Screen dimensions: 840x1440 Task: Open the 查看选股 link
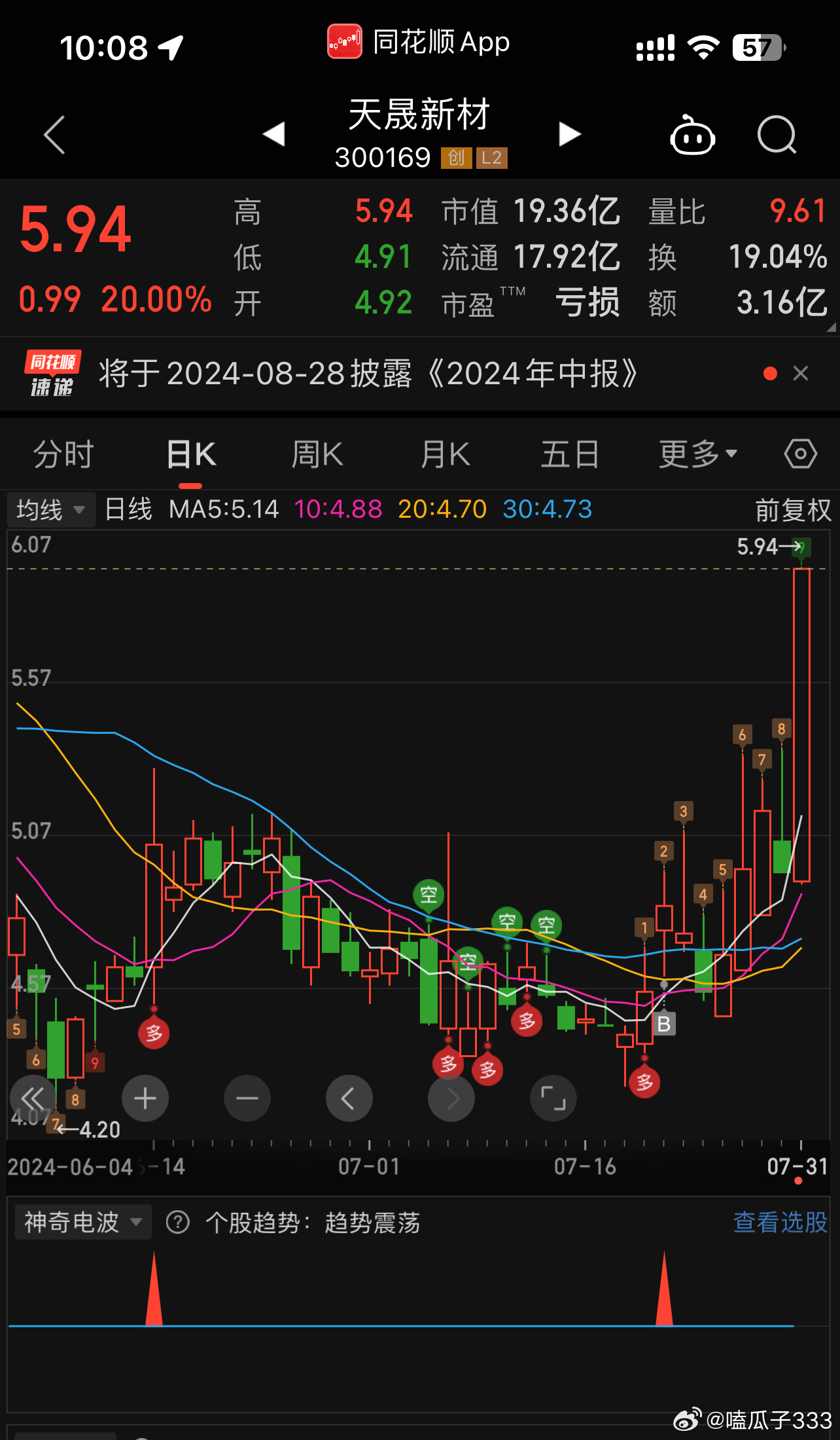click(780, 1222)
